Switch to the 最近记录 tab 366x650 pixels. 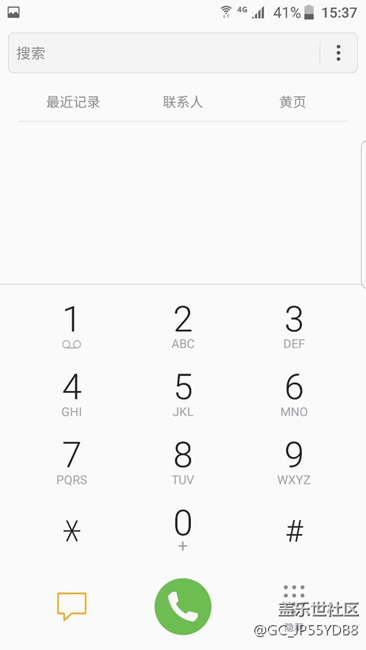pyautogui.click(x=73, y=102)
